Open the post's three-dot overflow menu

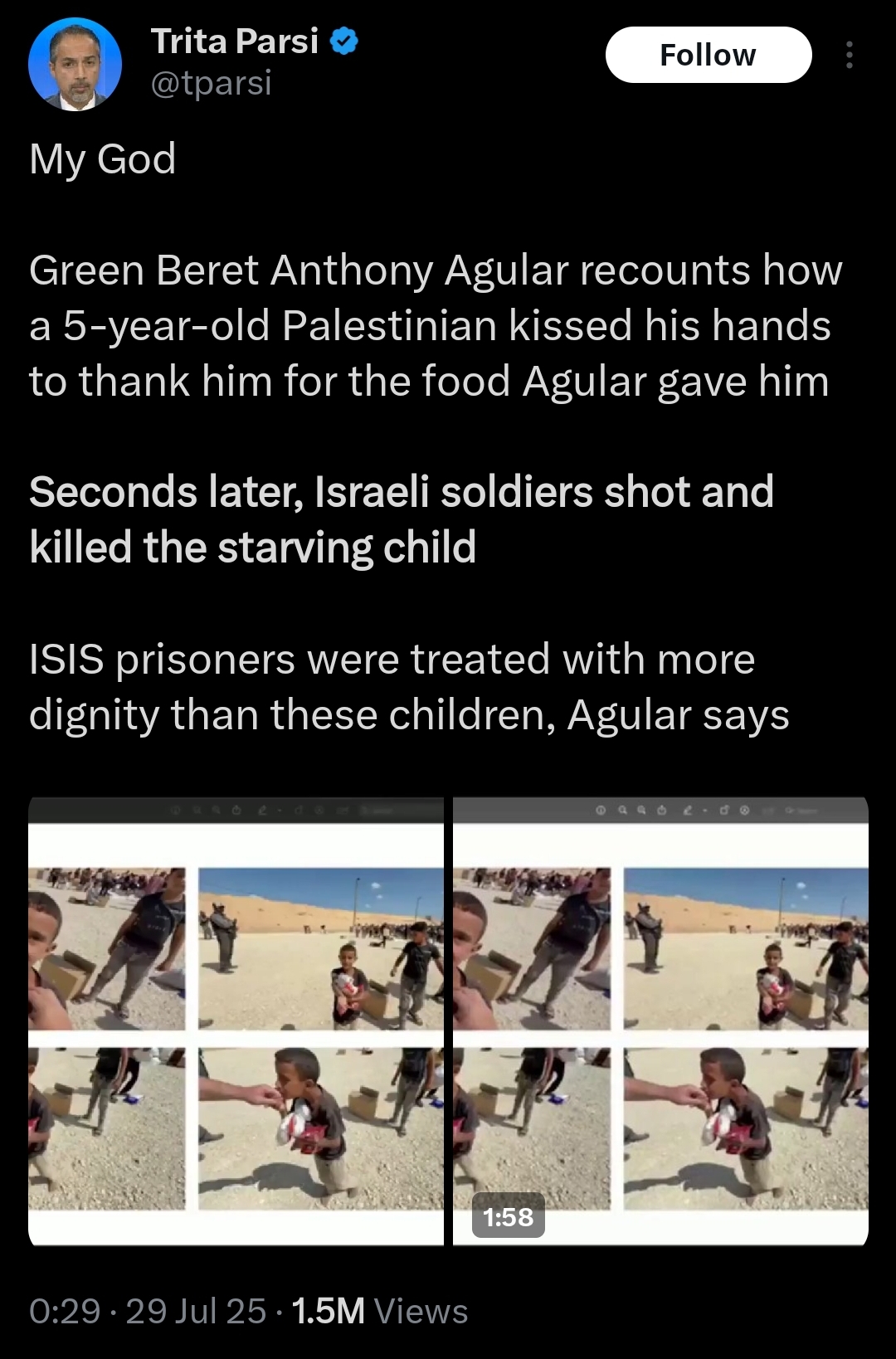(x=849, y=55)
